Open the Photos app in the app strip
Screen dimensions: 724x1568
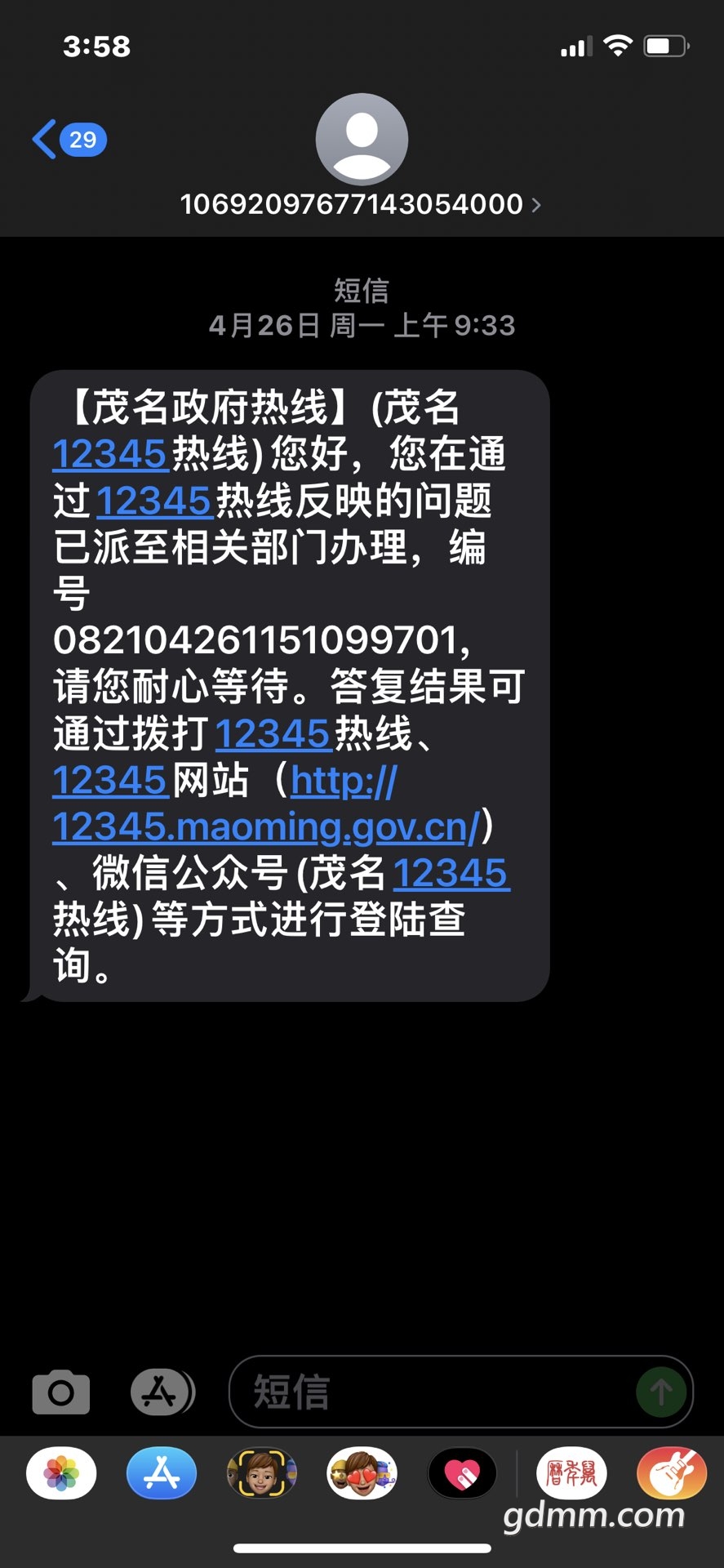(61, 1474)
